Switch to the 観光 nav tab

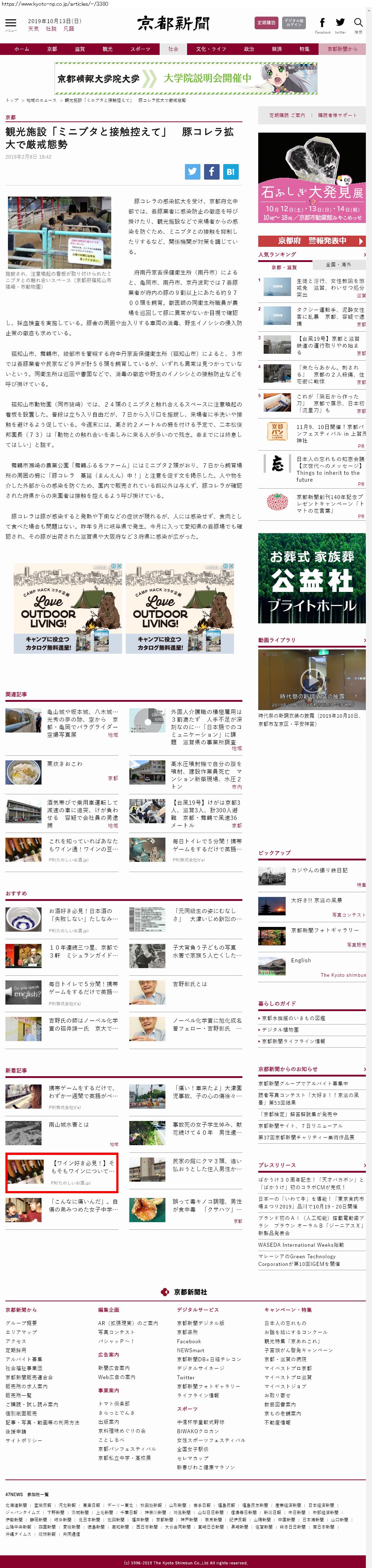(107, 49)
